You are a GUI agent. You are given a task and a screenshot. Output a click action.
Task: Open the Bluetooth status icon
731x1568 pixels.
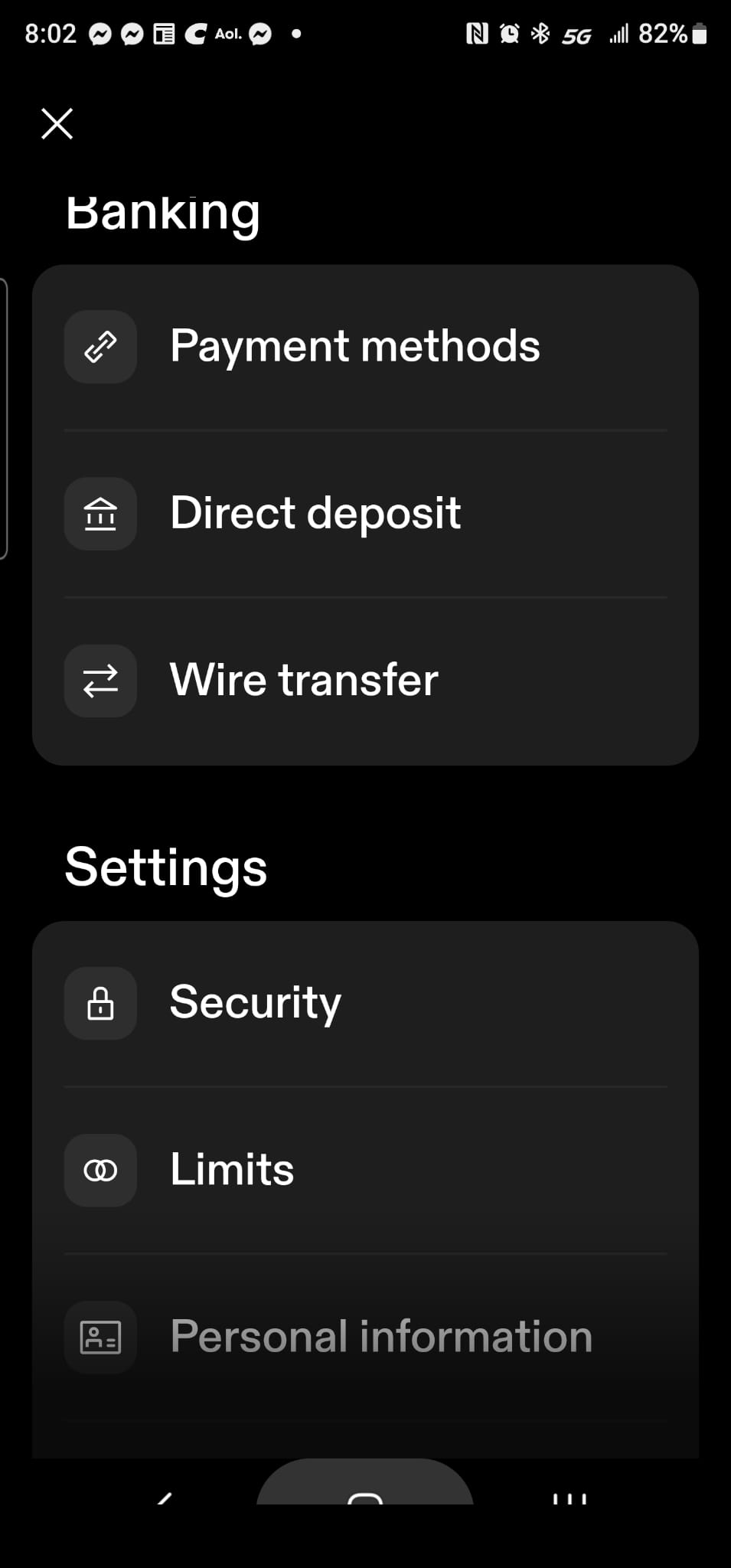pos(540,33)
